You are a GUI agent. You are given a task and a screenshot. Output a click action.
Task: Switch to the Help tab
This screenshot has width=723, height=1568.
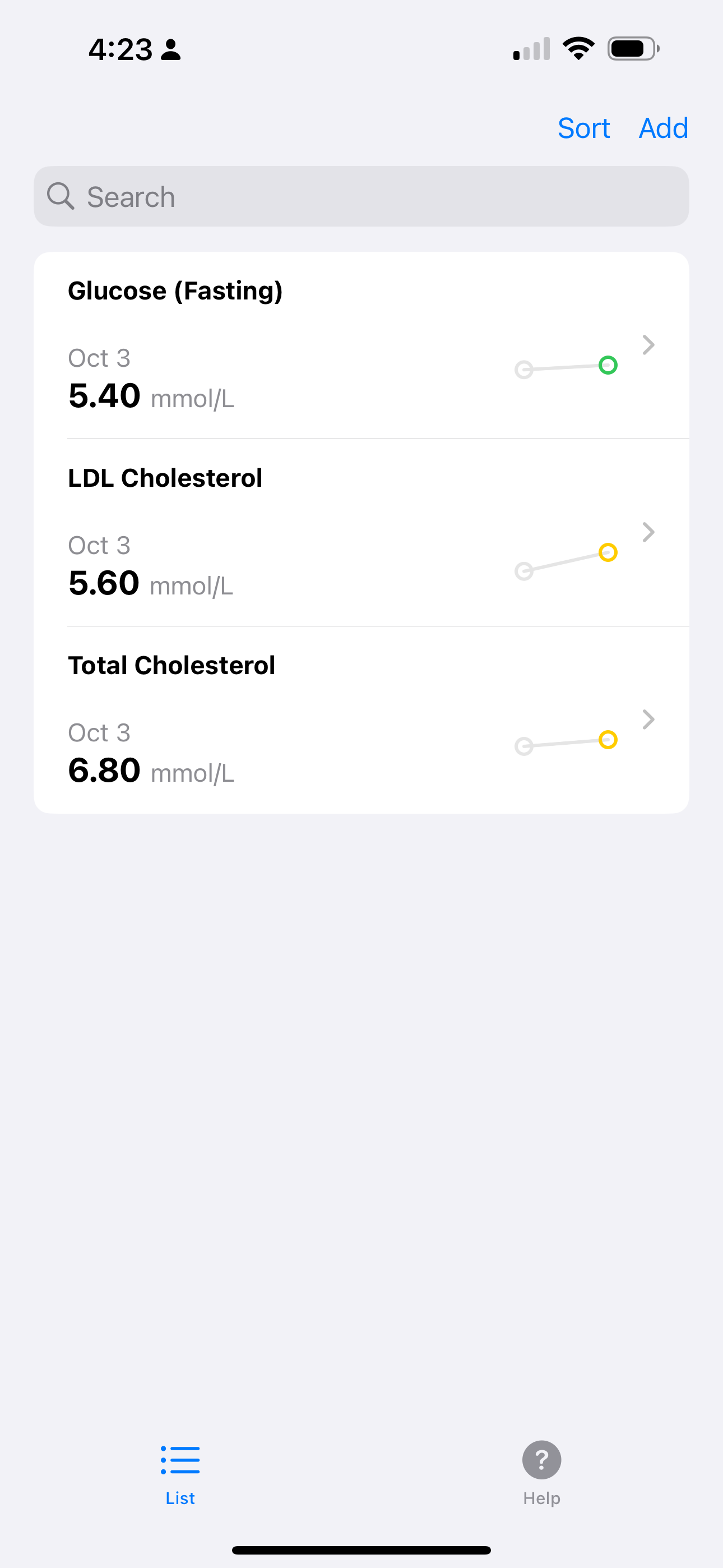pyautogui.click(x=541, y=1473)
